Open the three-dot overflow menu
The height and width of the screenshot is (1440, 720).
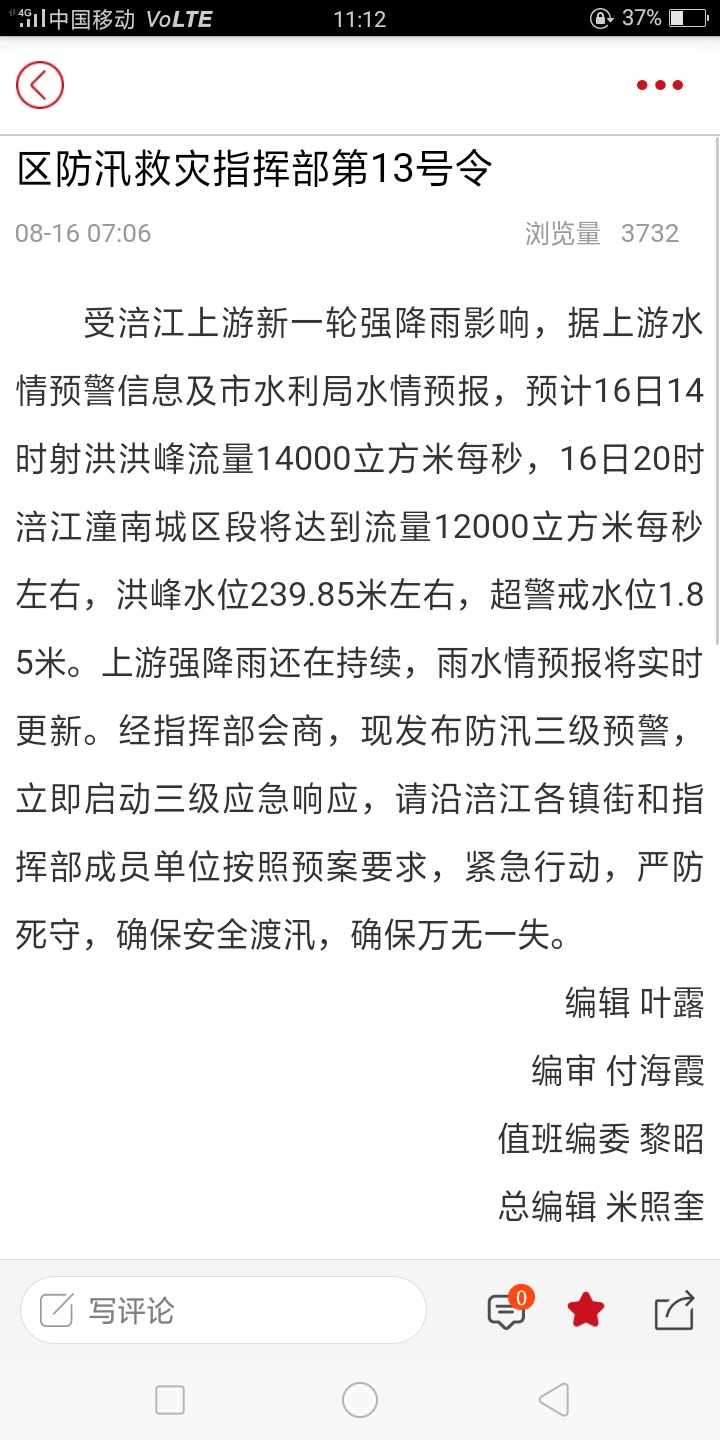pos(660,85)
